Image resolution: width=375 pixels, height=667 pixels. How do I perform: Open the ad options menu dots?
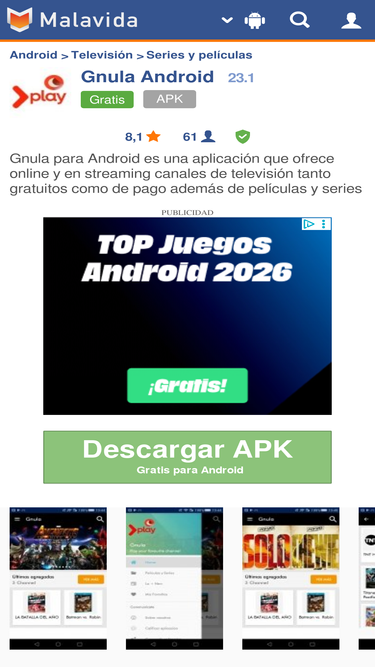[x=324, y=224]
